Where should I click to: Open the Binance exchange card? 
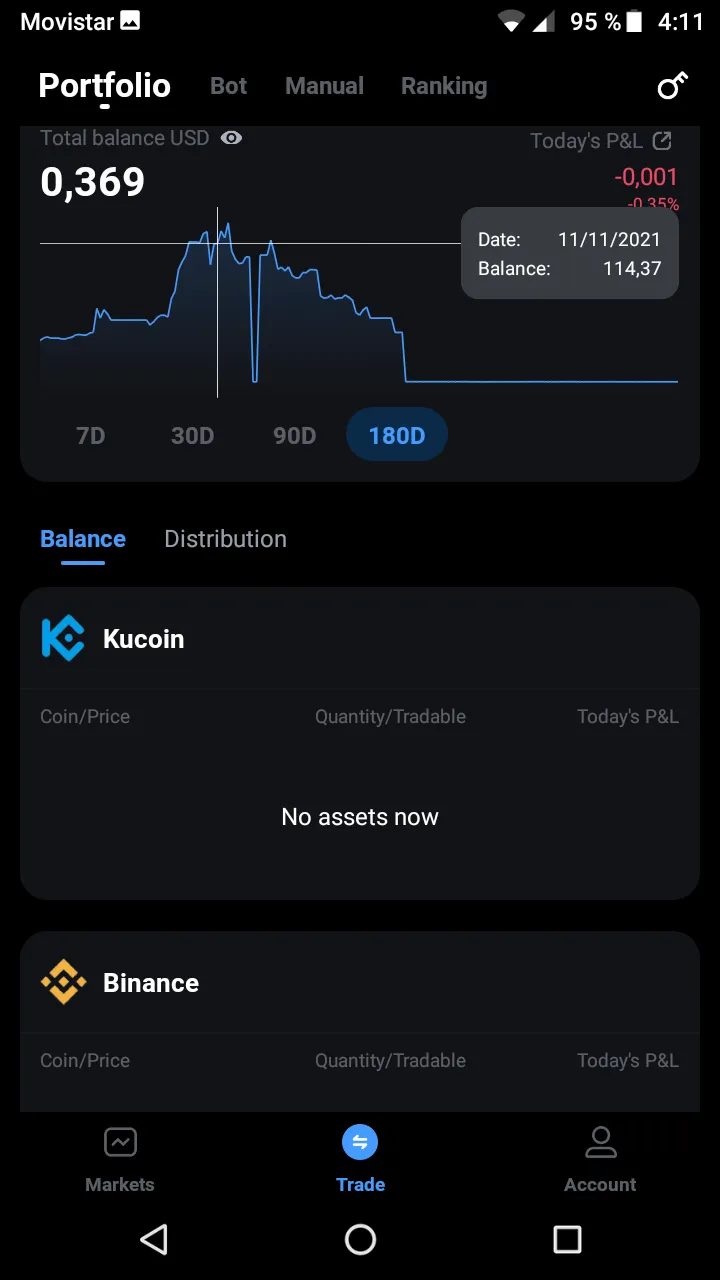[x=360, y=983]
